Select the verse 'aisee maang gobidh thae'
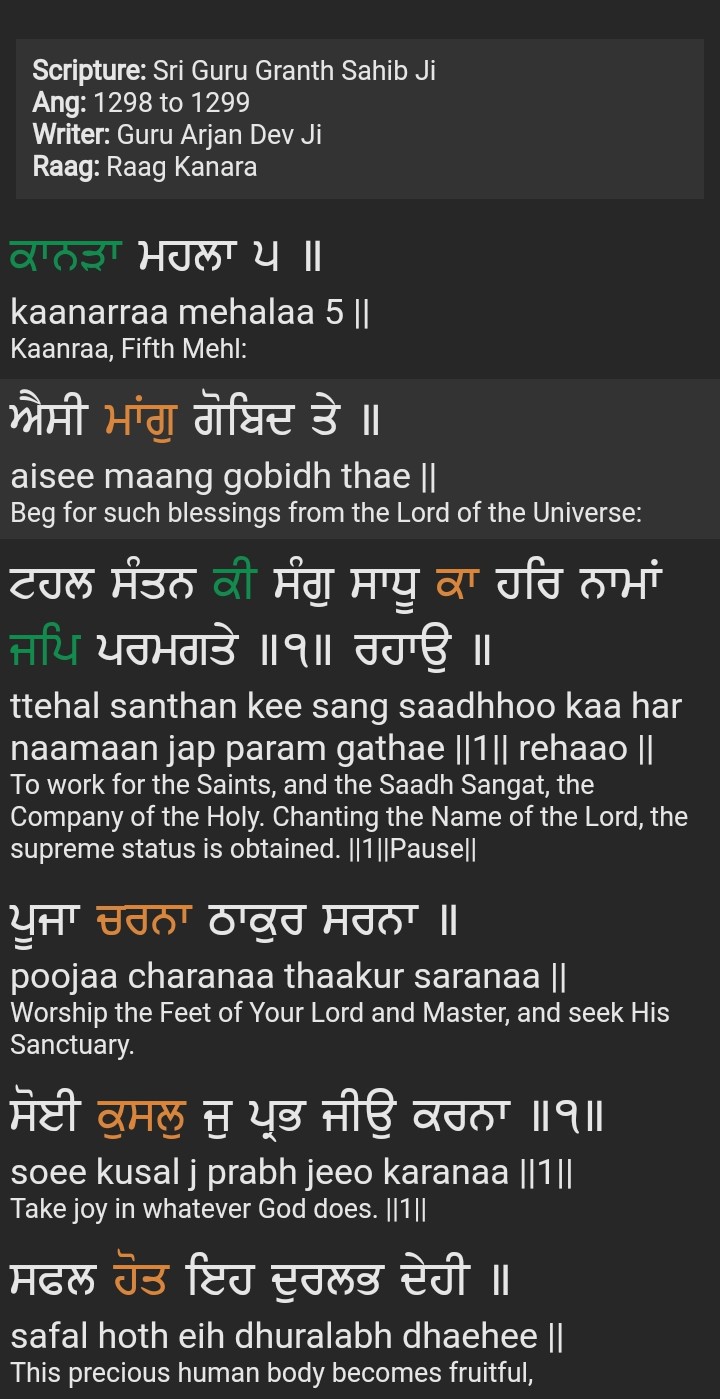 pos(223,476)
